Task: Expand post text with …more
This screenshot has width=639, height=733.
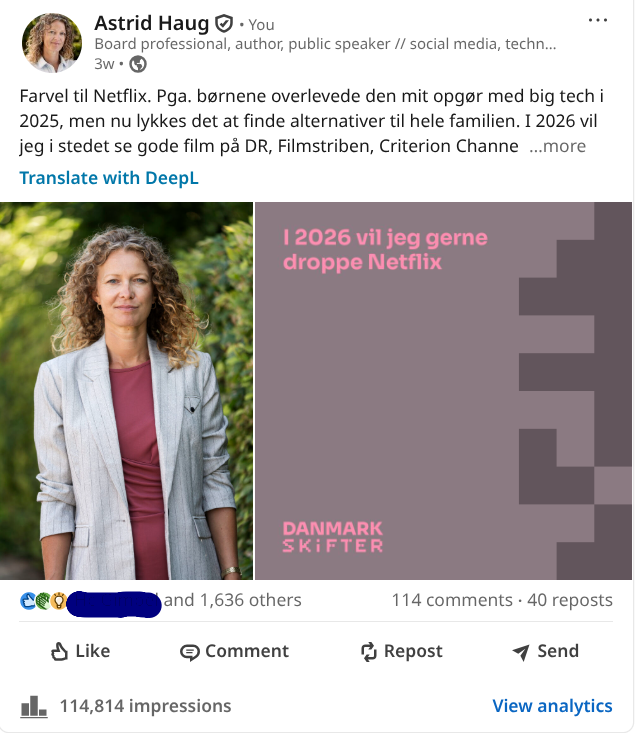Action: click(x=558, y=146)
